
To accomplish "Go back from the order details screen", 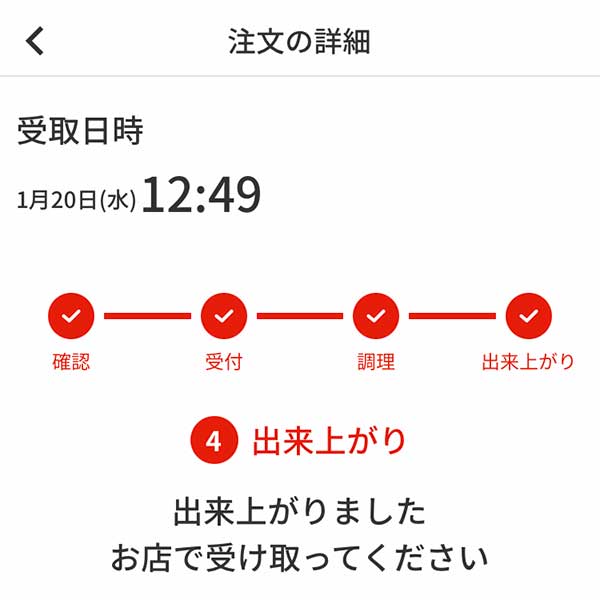I will pos(36,41).
